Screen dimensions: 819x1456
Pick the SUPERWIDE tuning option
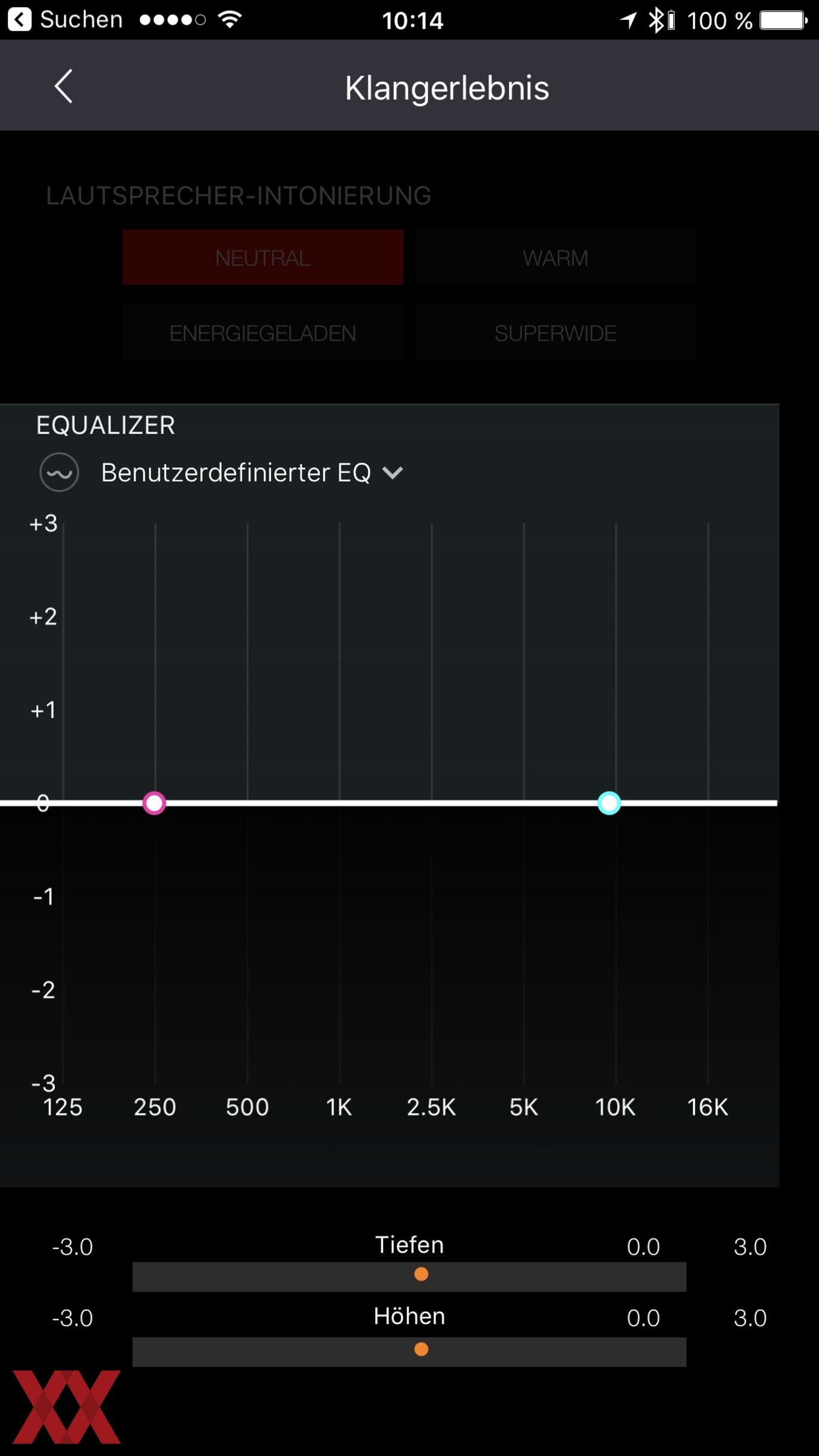click(555, 332)
